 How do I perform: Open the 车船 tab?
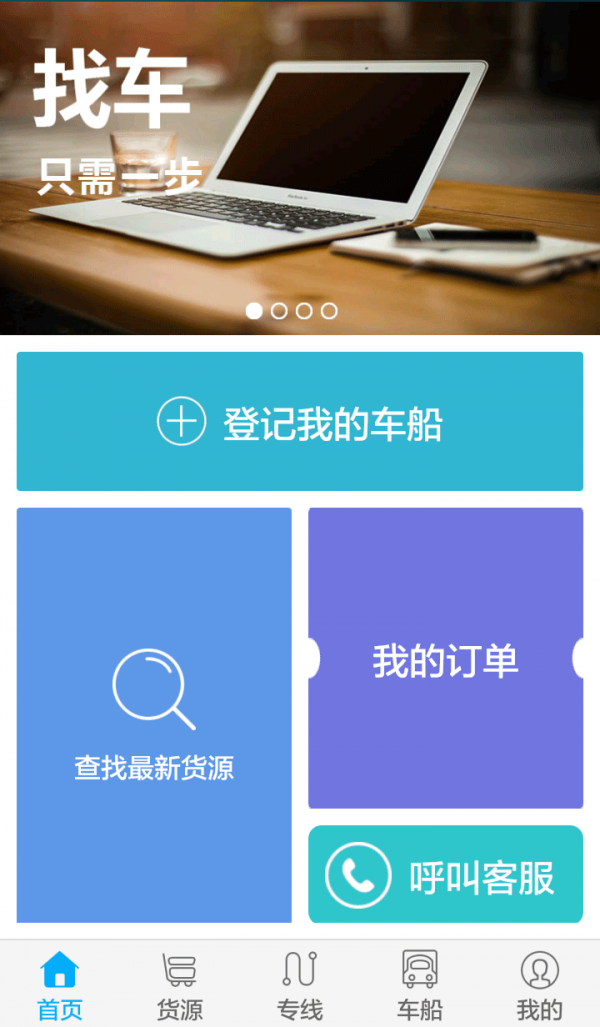pos(420,985)
